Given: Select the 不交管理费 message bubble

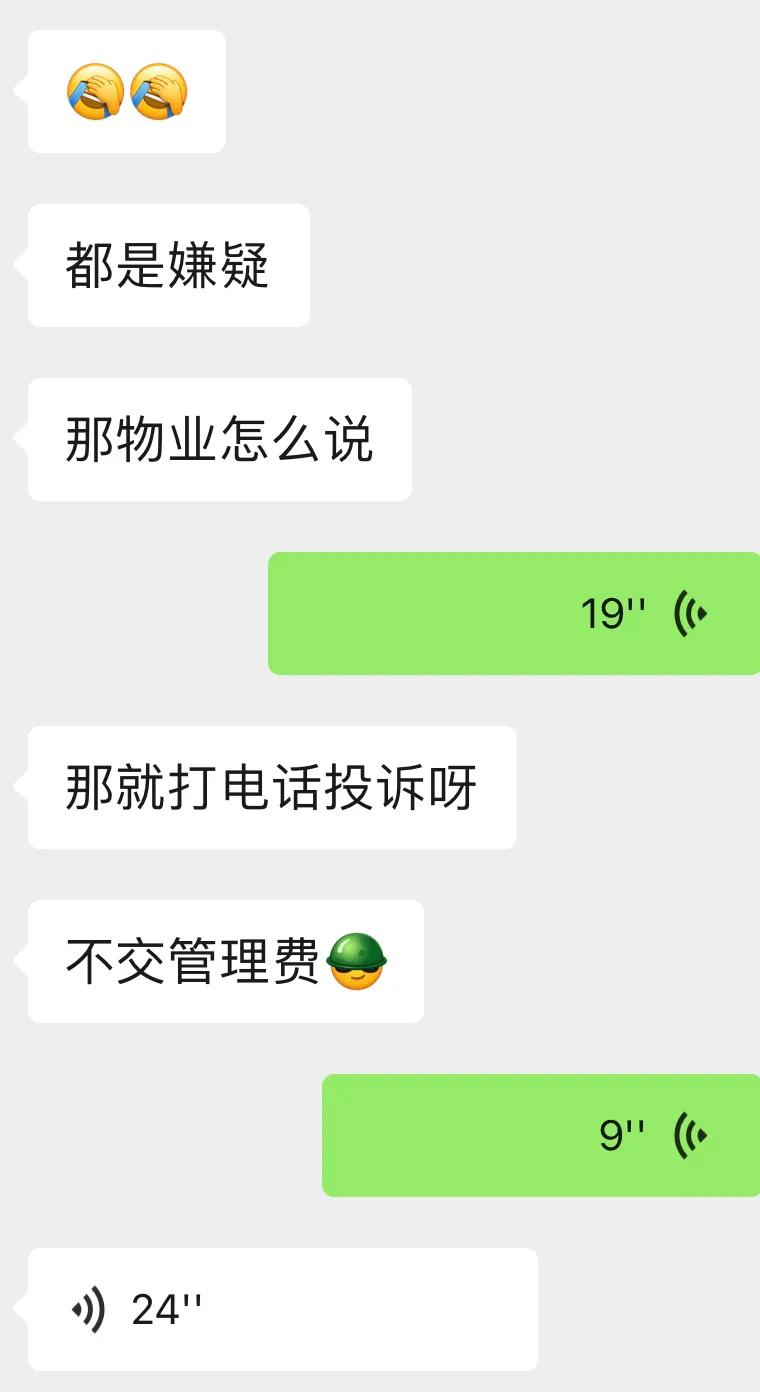Looking at the screenshot, I should pyautogui.click(x=225, y=962).
